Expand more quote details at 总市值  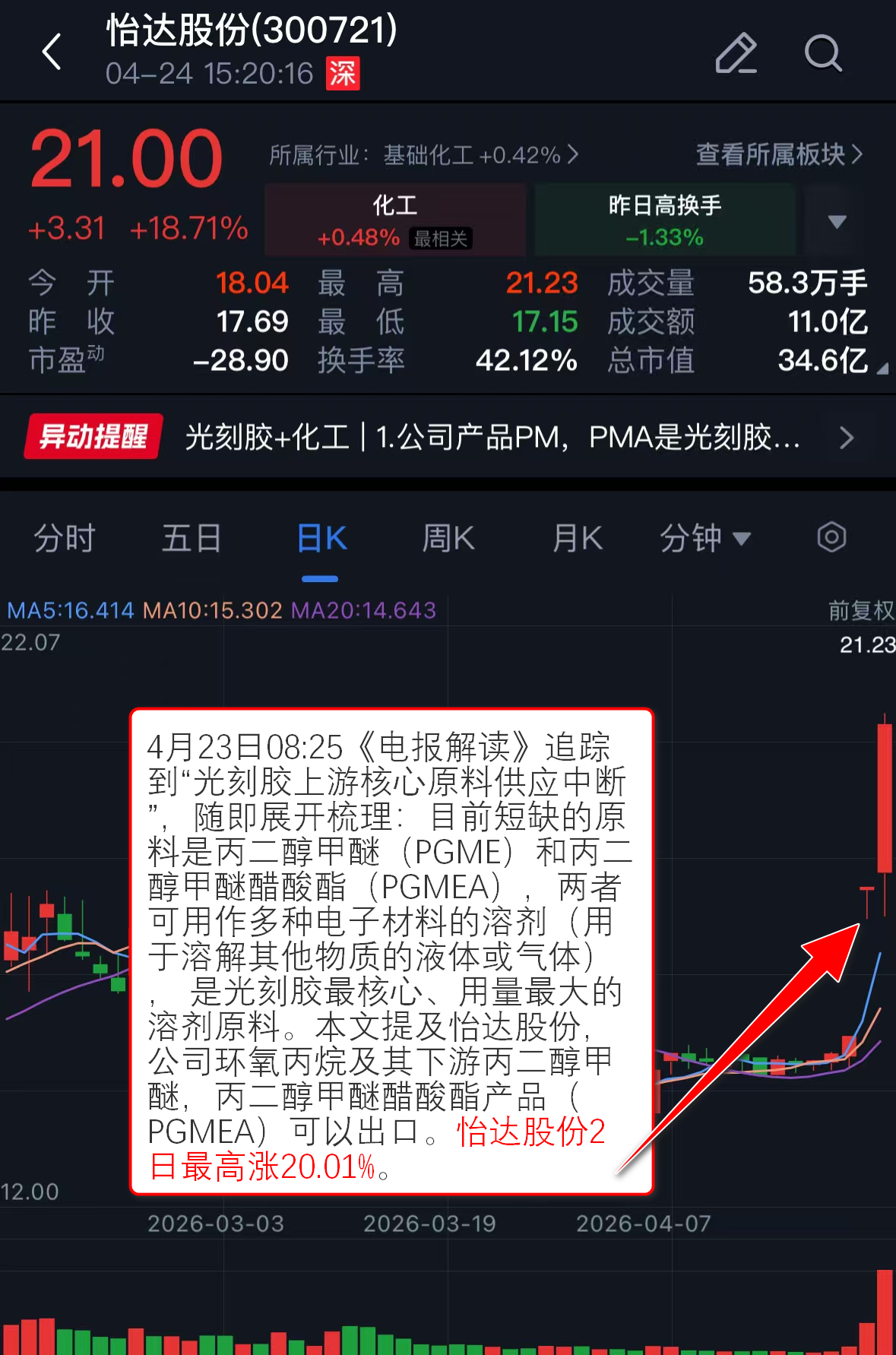pyautogui.click(x=881, y=368)
